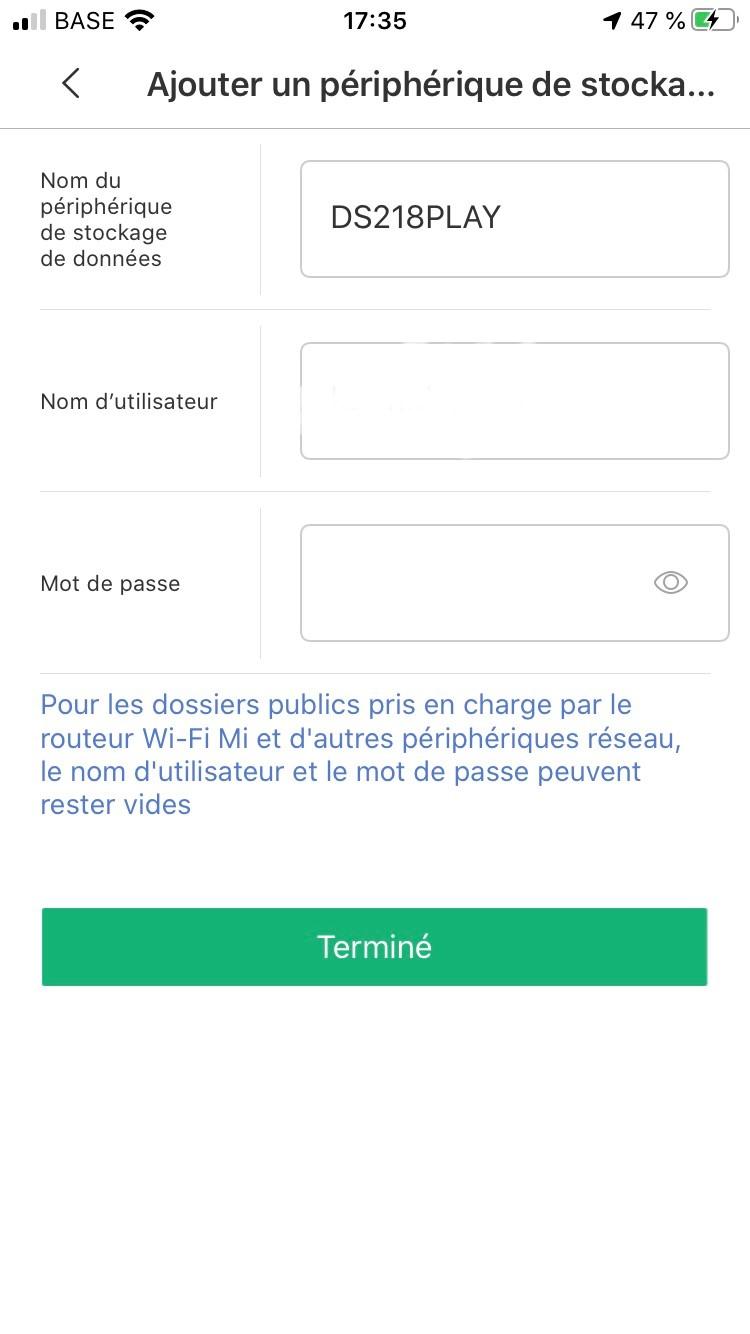Show the password with the eye icon
The image size is (750, 1334).
[670, 583]
